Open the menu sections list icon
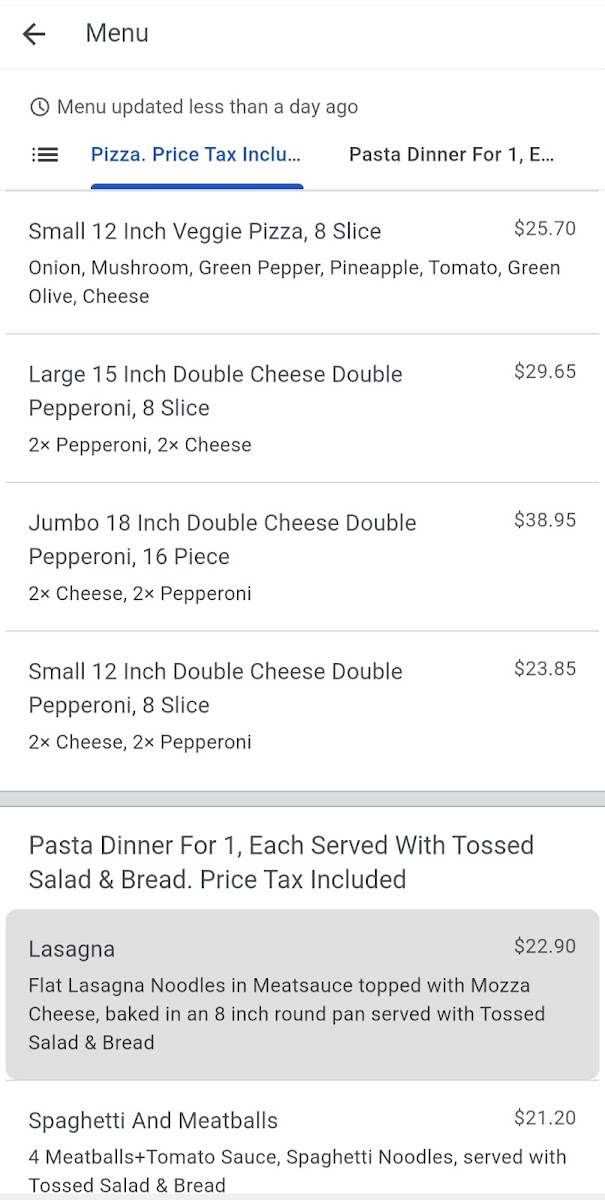605x1200 pixels. pyautogui.click(x=45, y=155)
